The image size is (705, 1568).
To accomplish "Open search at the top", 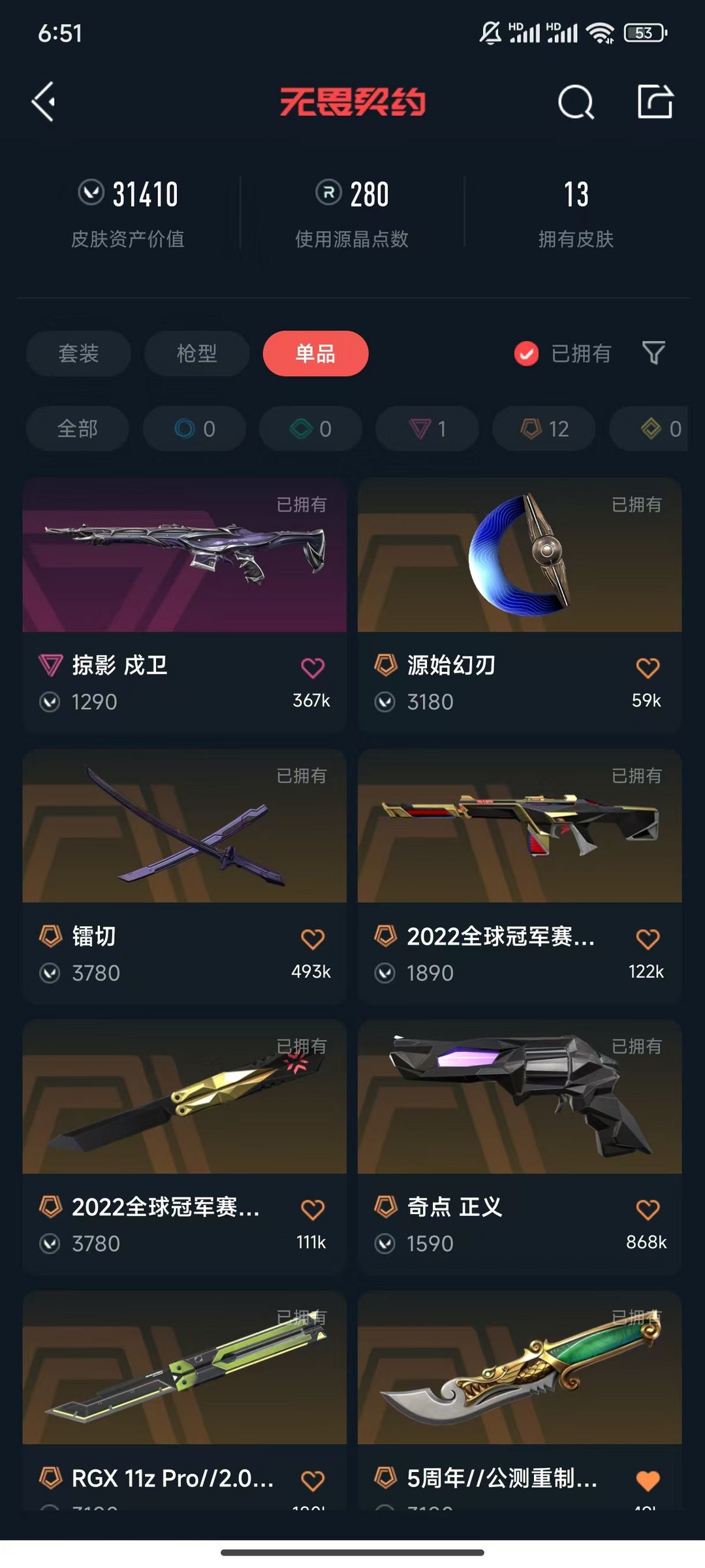I will click(x=576, y=102).
